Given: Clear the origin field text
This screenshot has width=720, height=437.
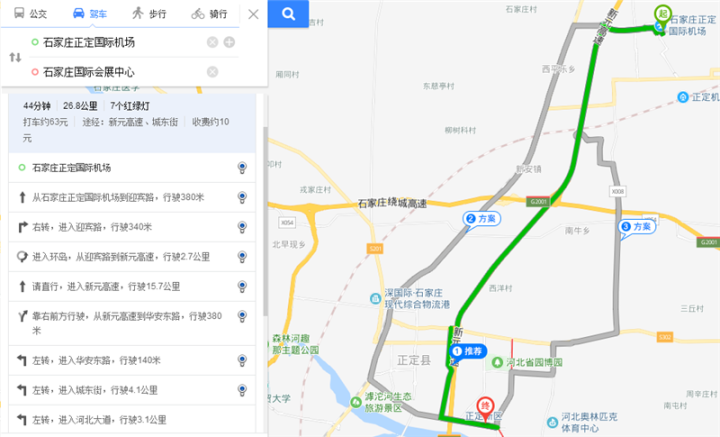Looking at the screenshot, I should (212, 42).
